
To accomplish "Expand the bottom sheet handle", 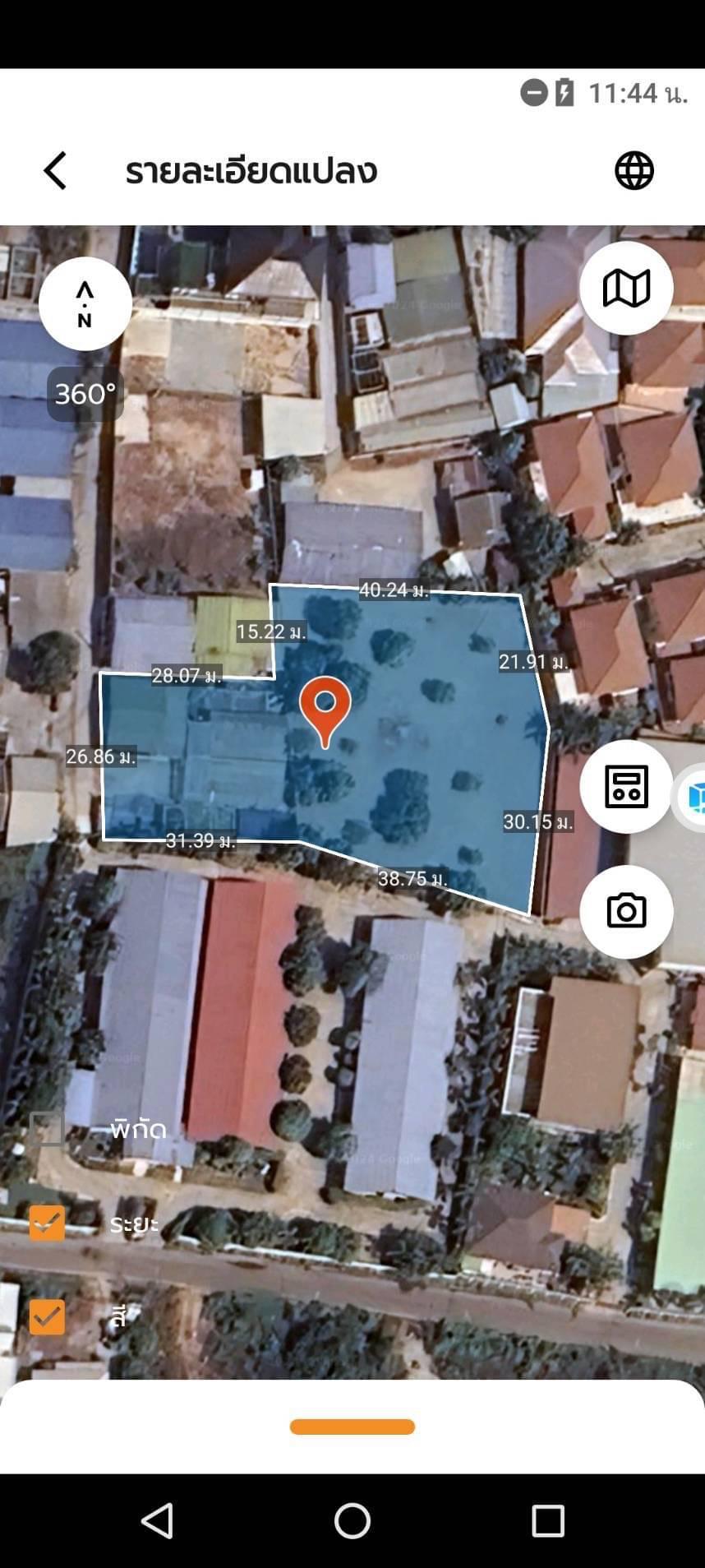I will click(x=352, y=1427).
